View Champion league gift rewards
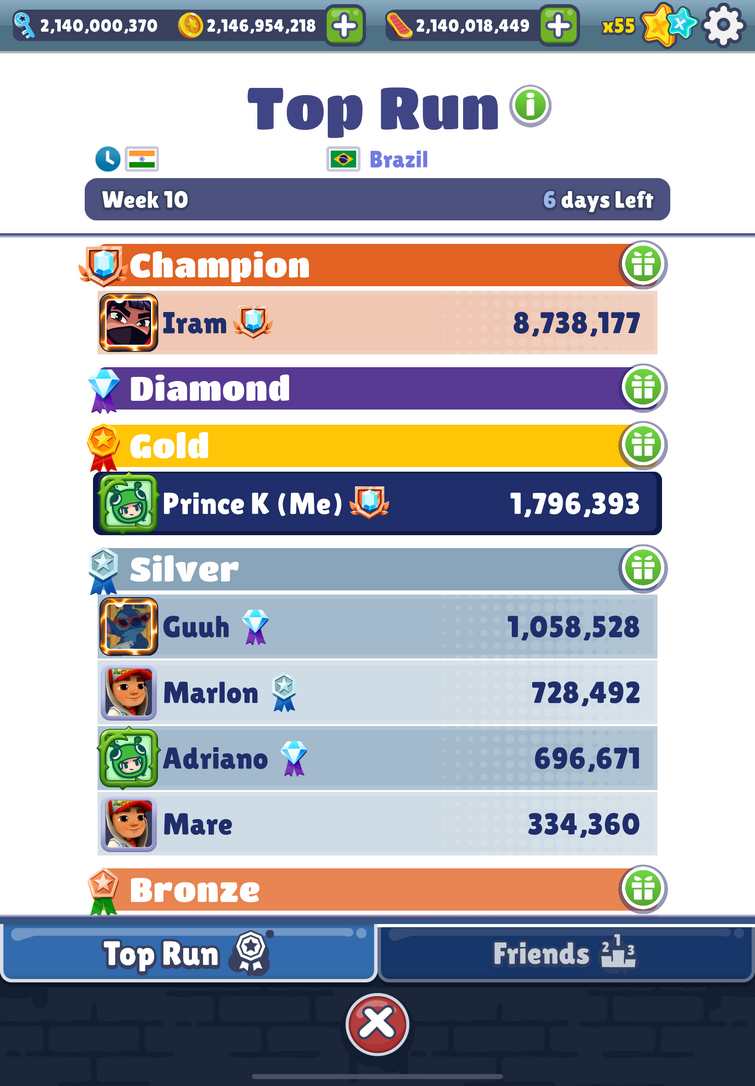The height and width of the screenshot is (1086, 755). 644,265
